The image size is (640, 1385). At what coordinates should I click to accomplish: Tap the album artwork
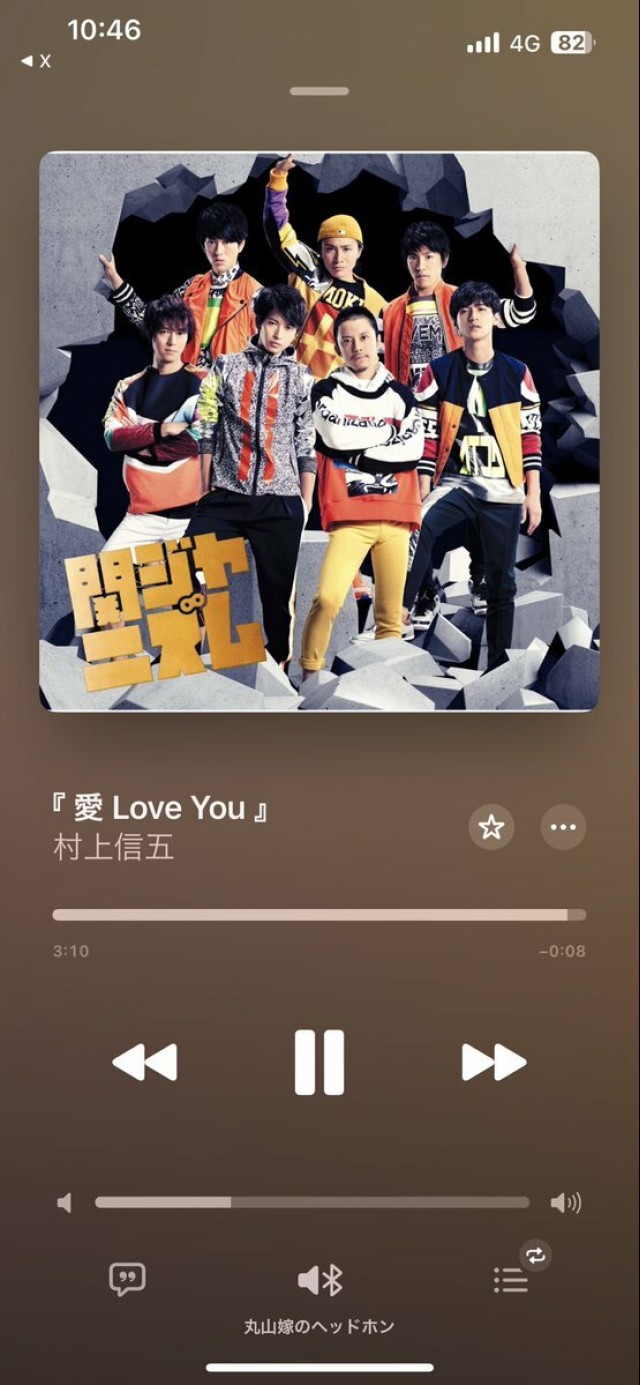pos(319,431)
